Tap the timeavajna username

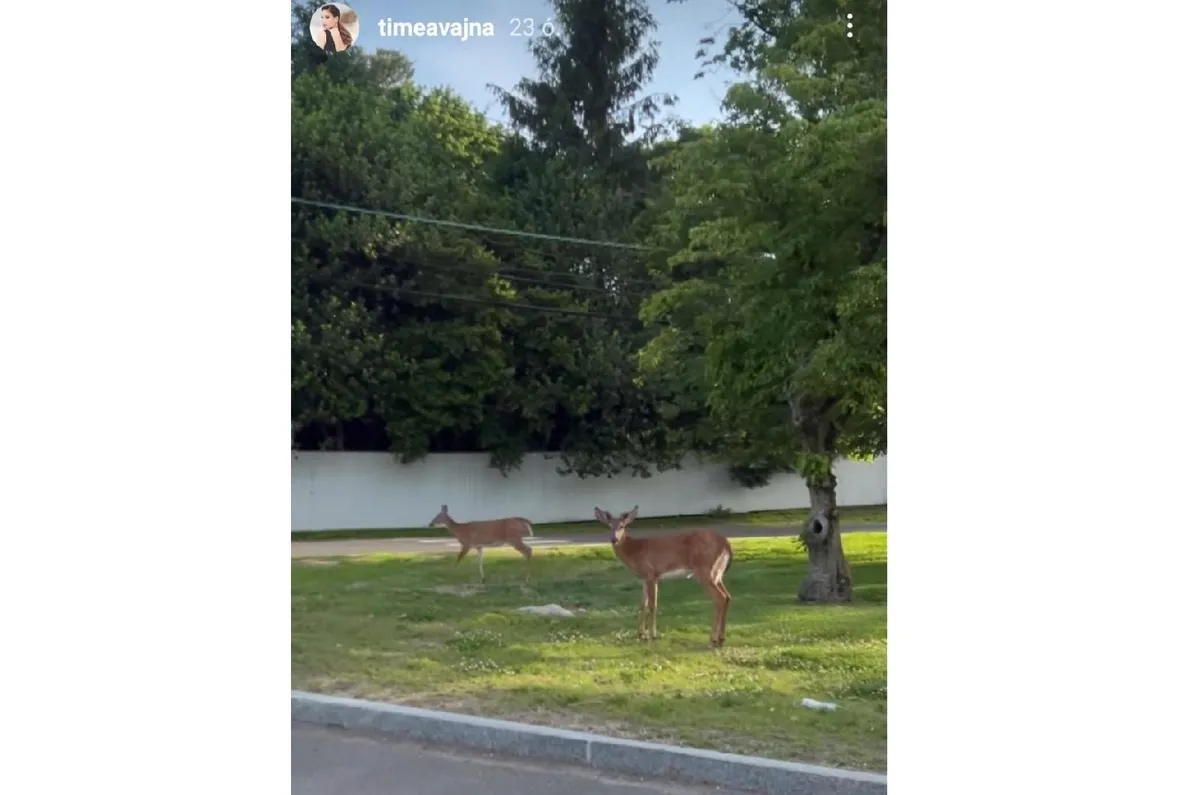pos(436,28)
